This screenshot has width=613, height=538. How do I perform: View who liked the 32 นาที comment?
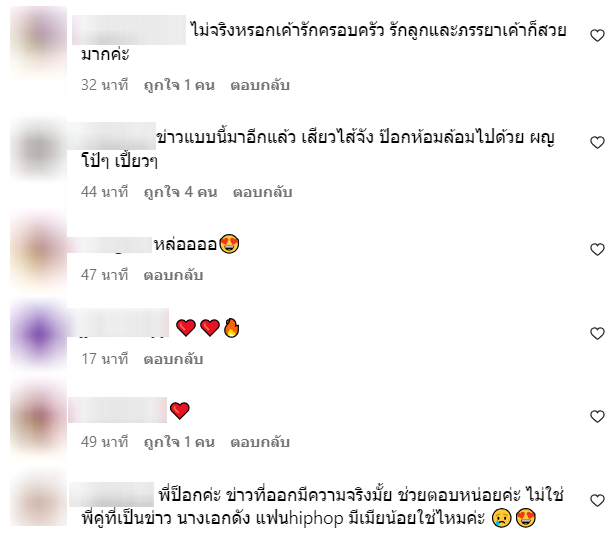click(180, 85)
